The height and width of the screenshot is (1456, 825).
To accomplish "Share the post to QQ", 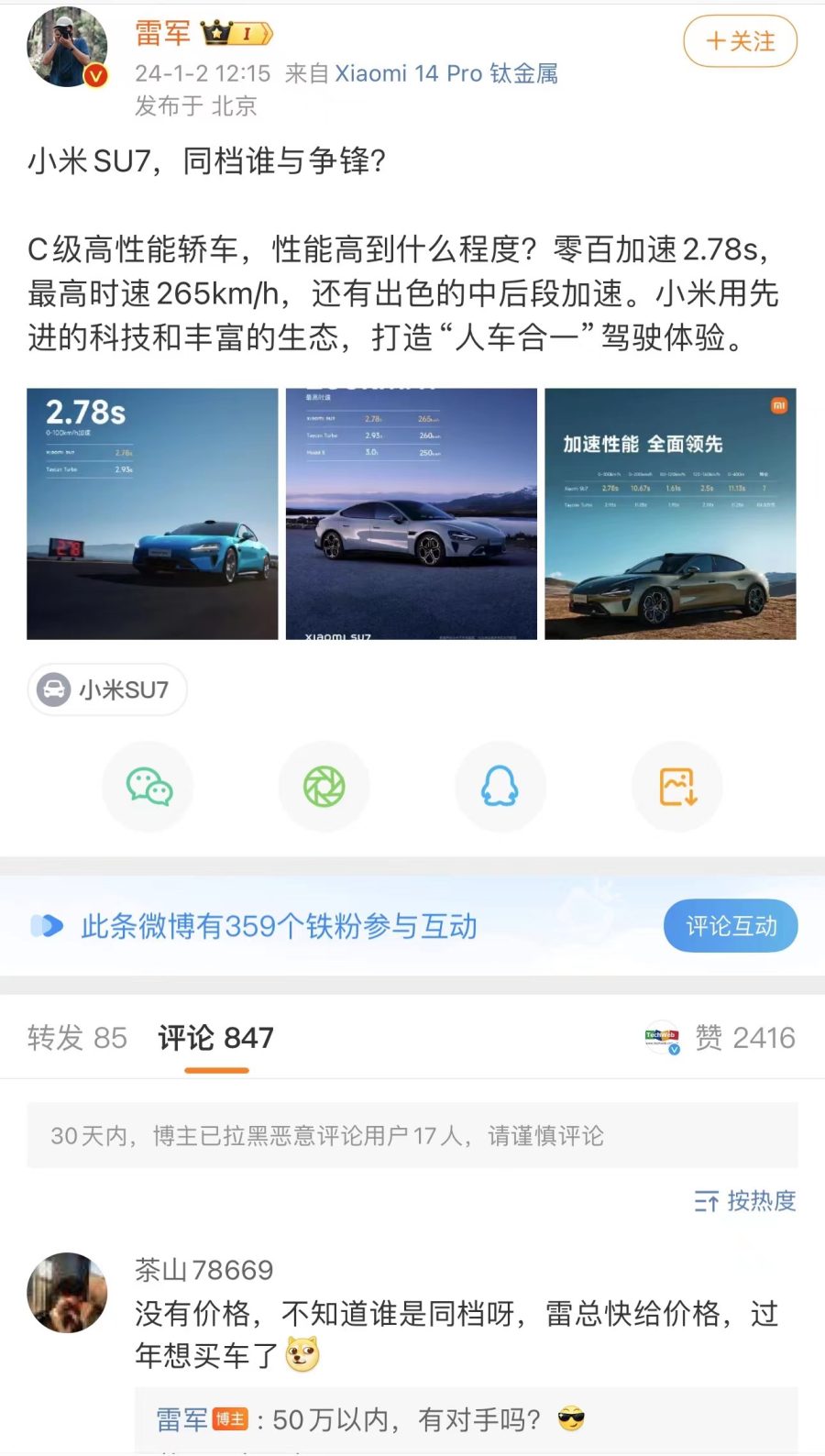I will (x=500, y=787).
